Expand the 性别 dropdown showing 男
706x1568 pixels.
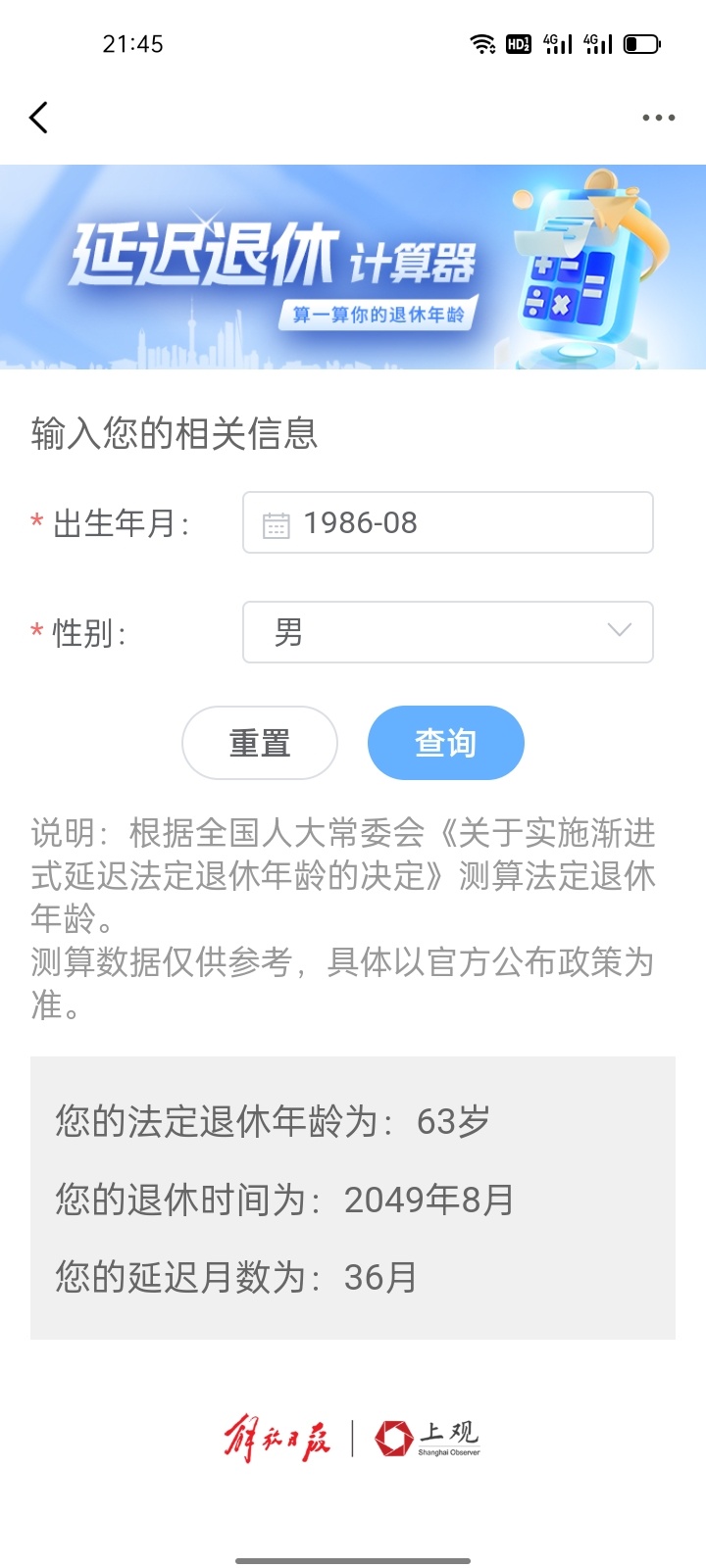point(447,632)
